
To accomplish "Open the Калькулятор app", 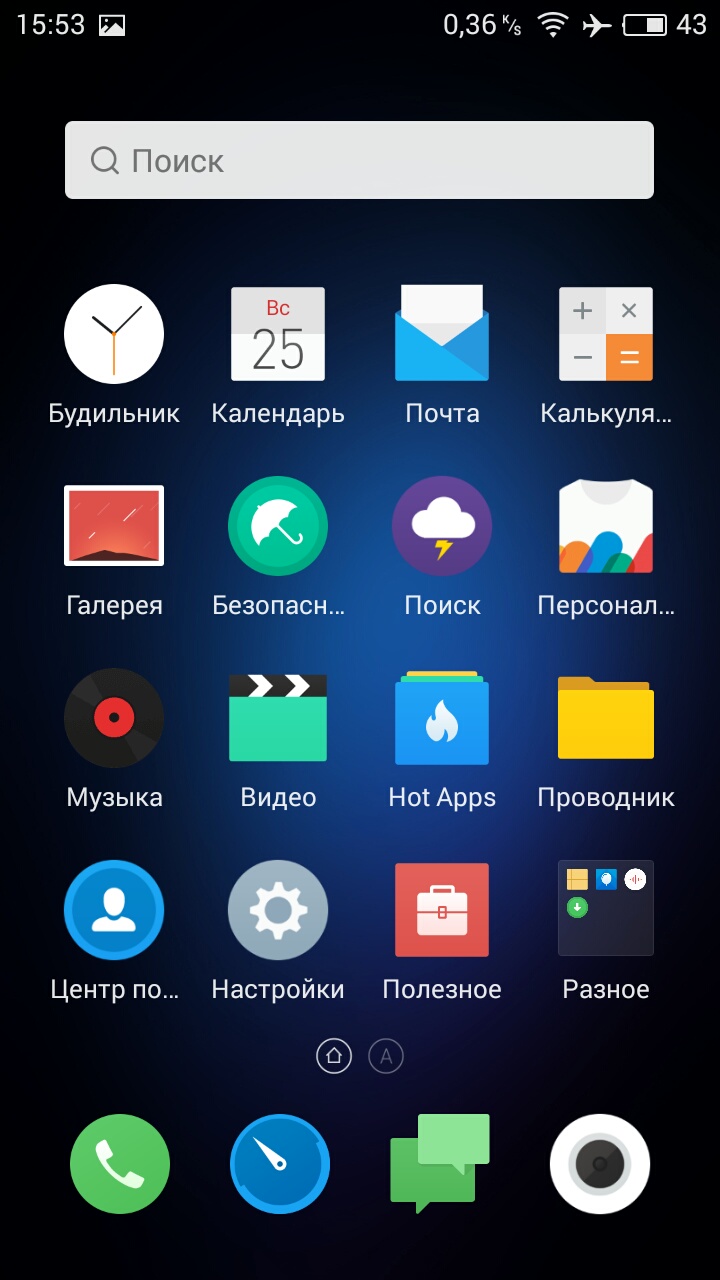I will pos(606,334).
